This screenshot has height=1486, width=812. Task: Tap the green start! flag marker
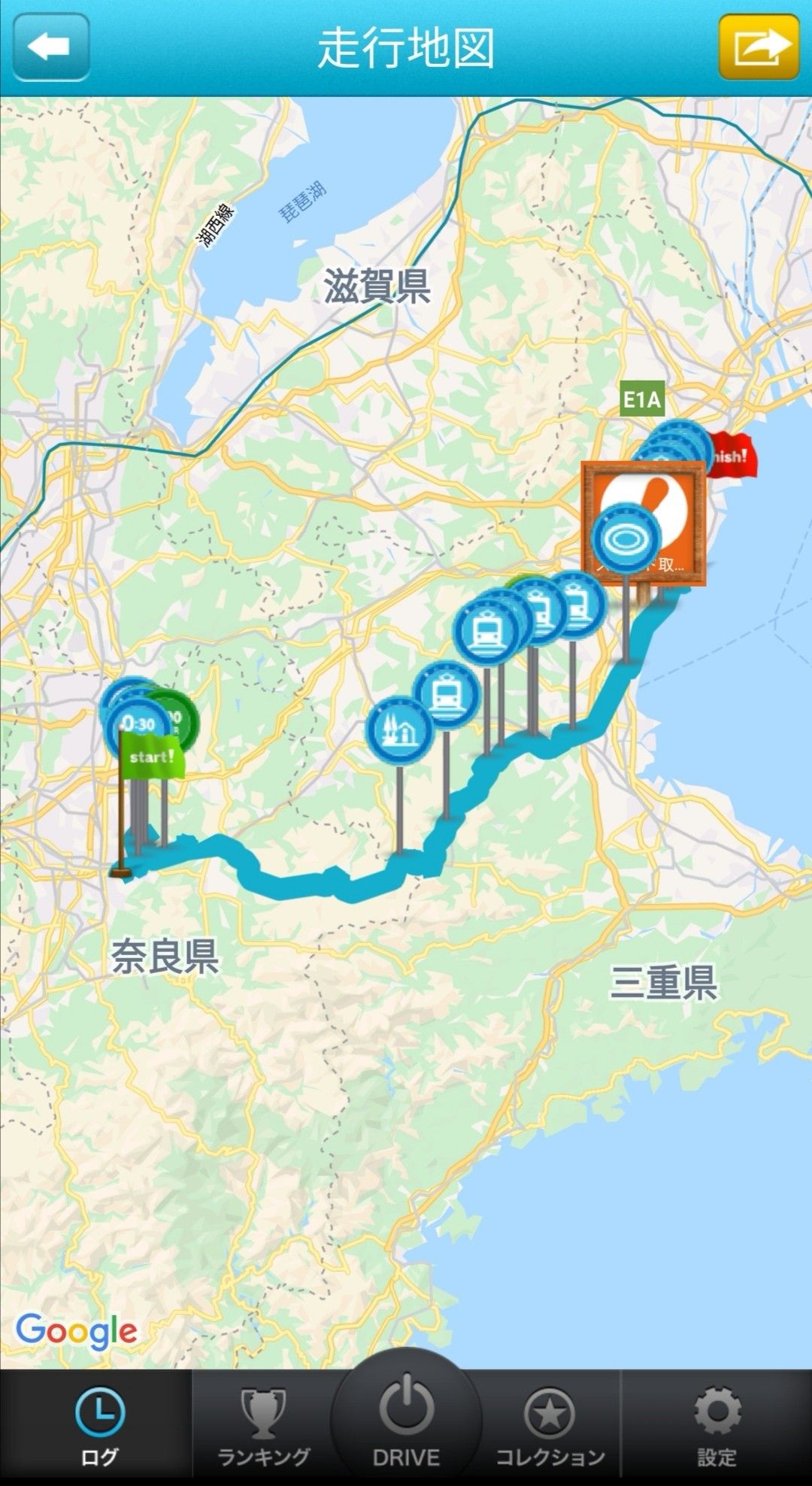pos(153,756)
